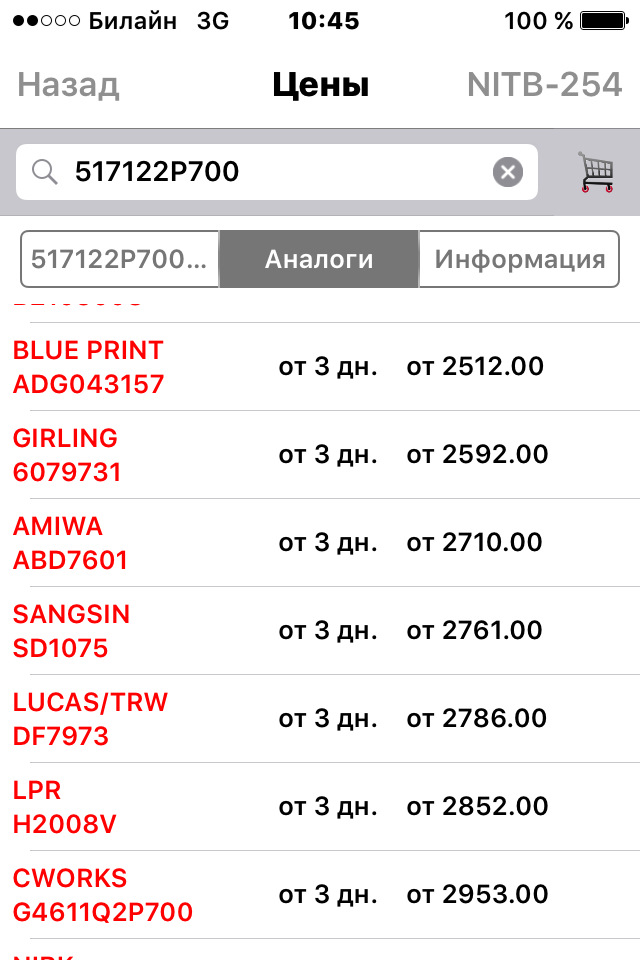Open the GIRLING 6079731 offer
The image size is (640, 960).
pyautogui.click(x=320, y=455)
